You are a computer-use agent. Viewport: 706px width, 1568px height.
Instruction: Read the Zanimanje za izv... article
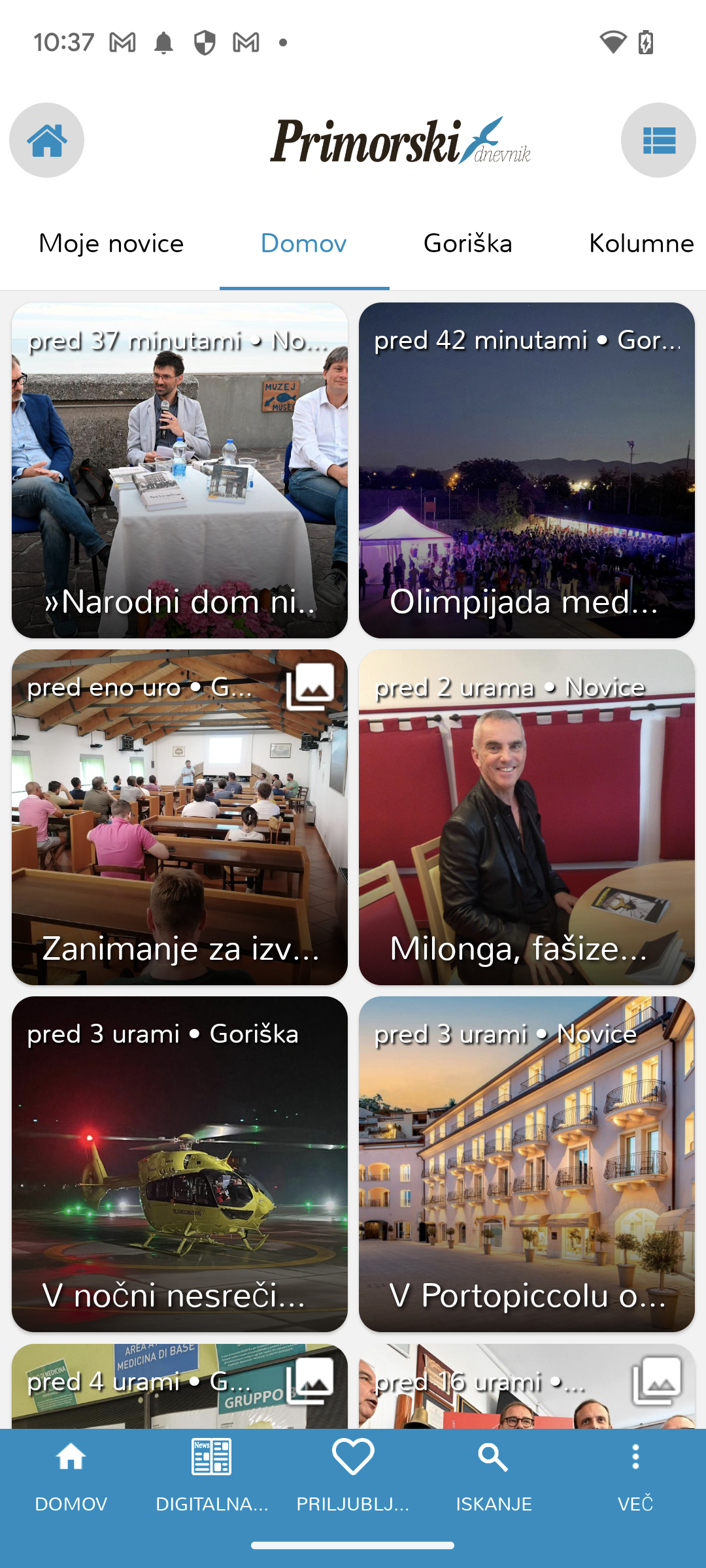pyautogui.click(x=180, y=817)
